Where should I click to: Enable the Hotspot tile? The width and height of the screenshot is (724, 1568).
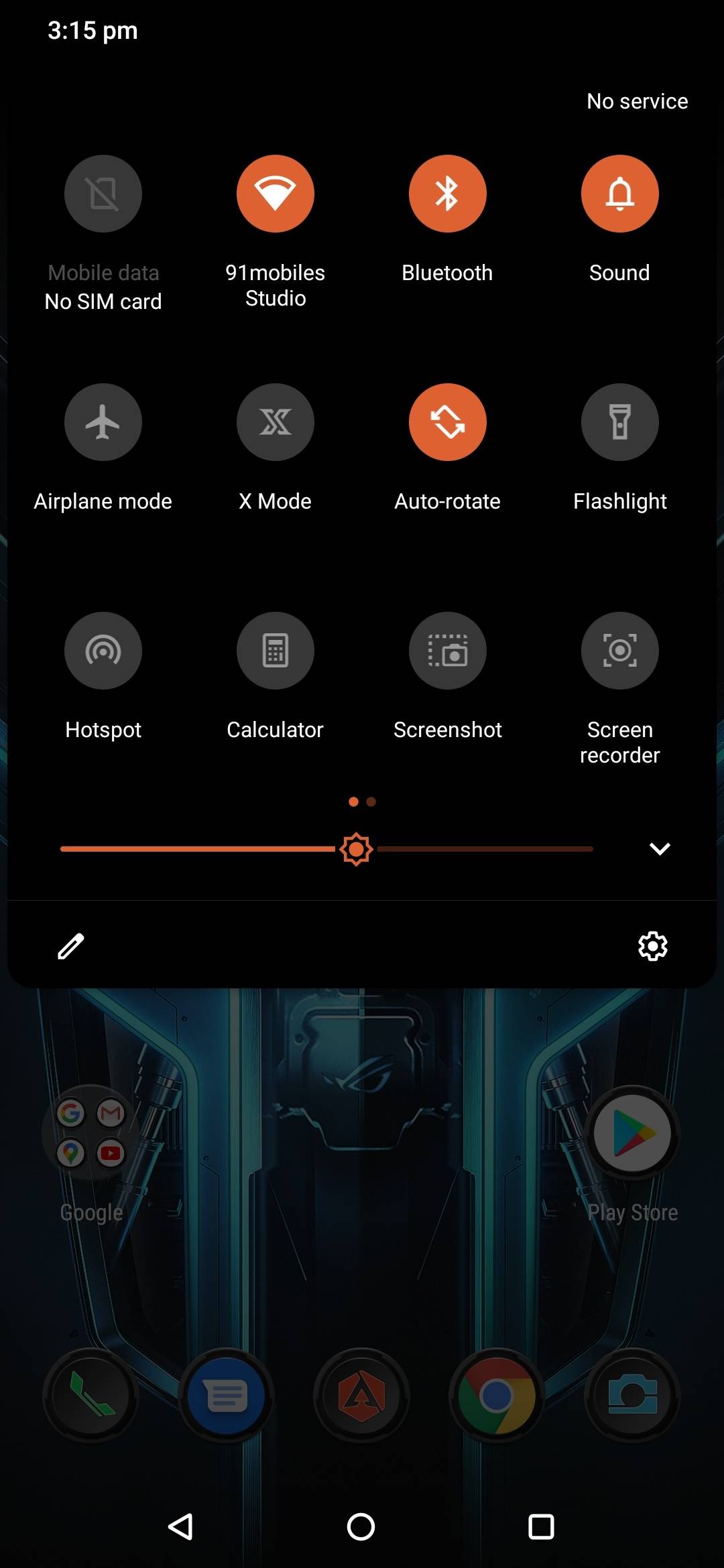(x=103, y=651)
